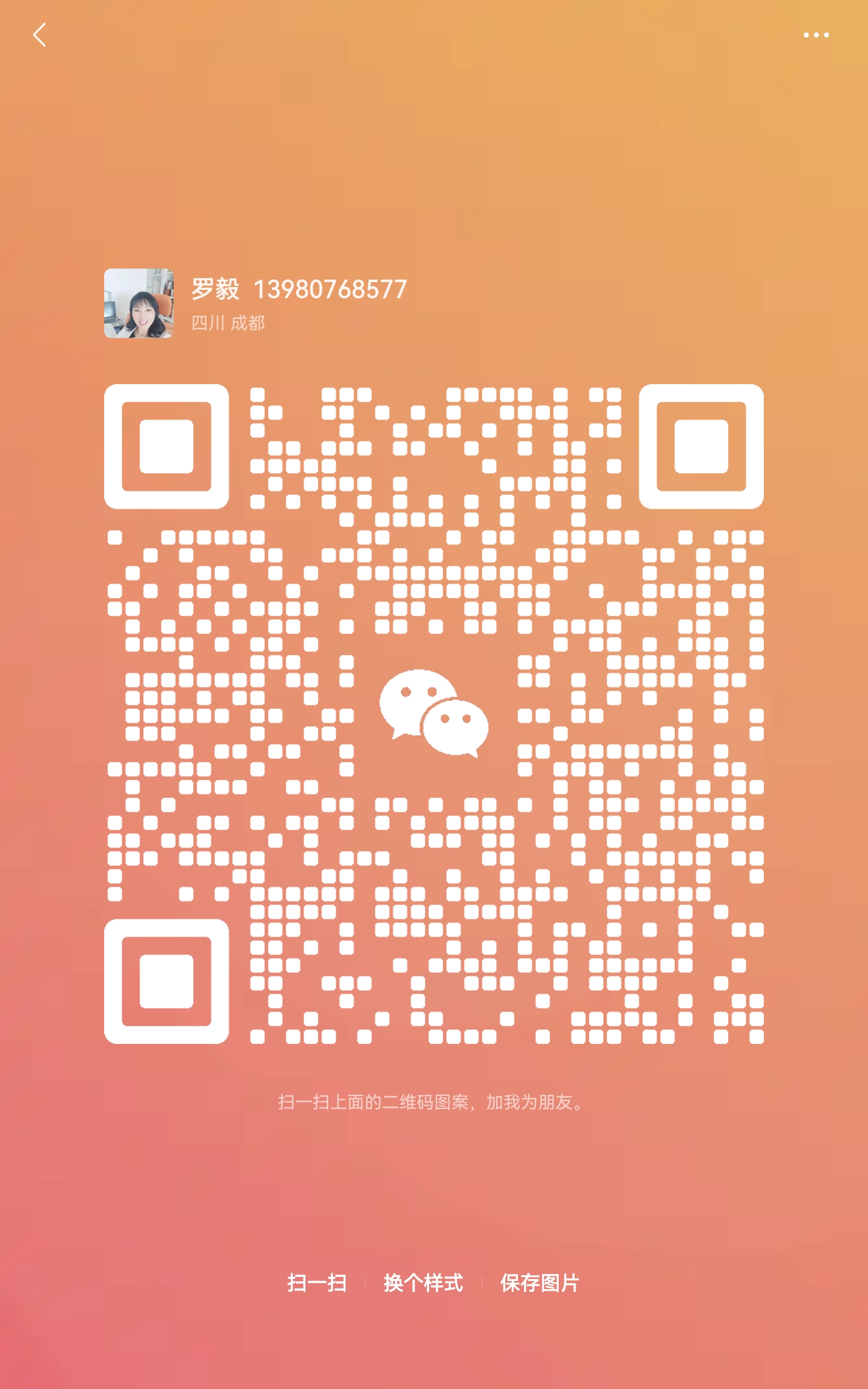The height and width of the screenshot is (1389, 868).
Task: Change the QR style via 换个样式
Action: pyautogui.click(x=423, y=1282)
